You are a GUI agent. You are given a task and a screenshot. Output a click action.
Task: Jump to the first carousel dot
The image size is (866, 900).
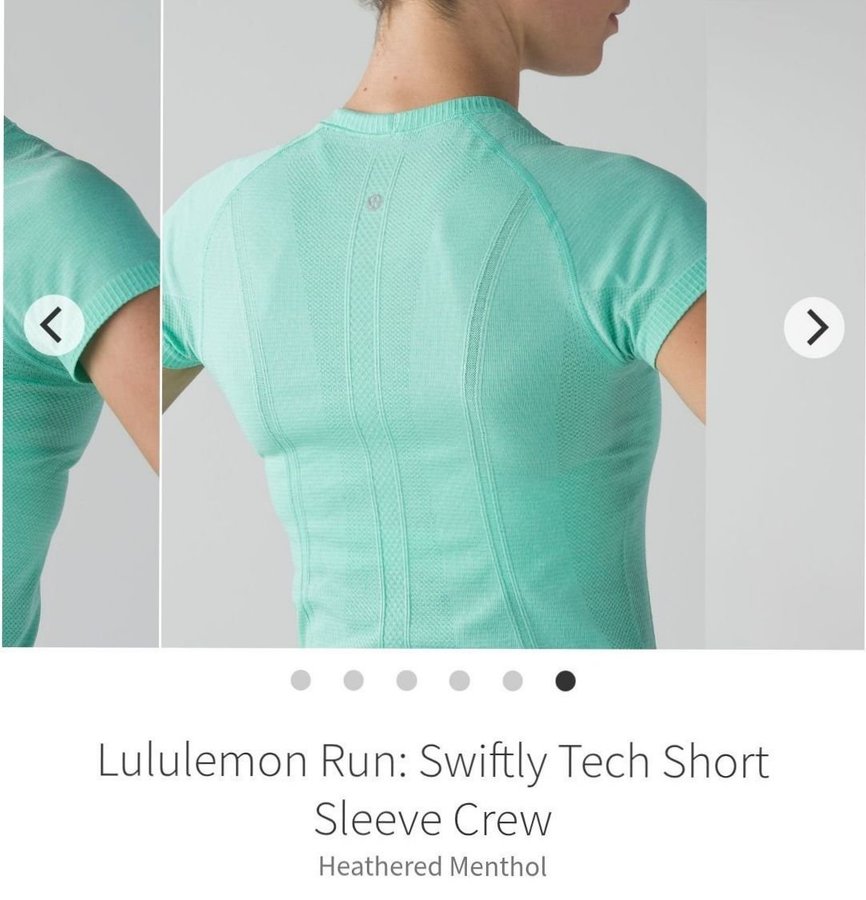point(300,681)
